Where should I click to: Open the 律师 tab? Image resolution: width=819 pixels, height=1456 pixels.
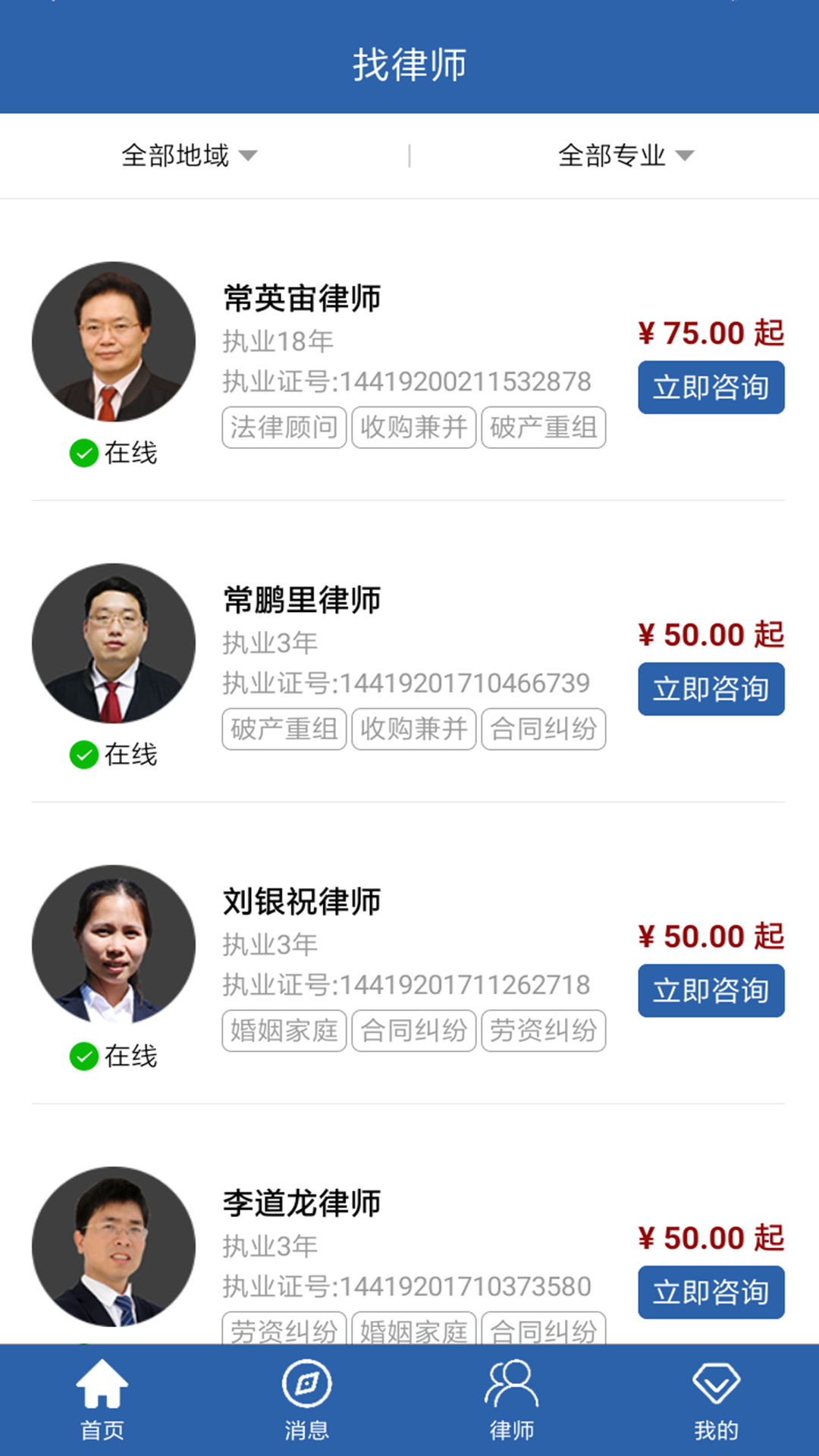point(512,1400)
